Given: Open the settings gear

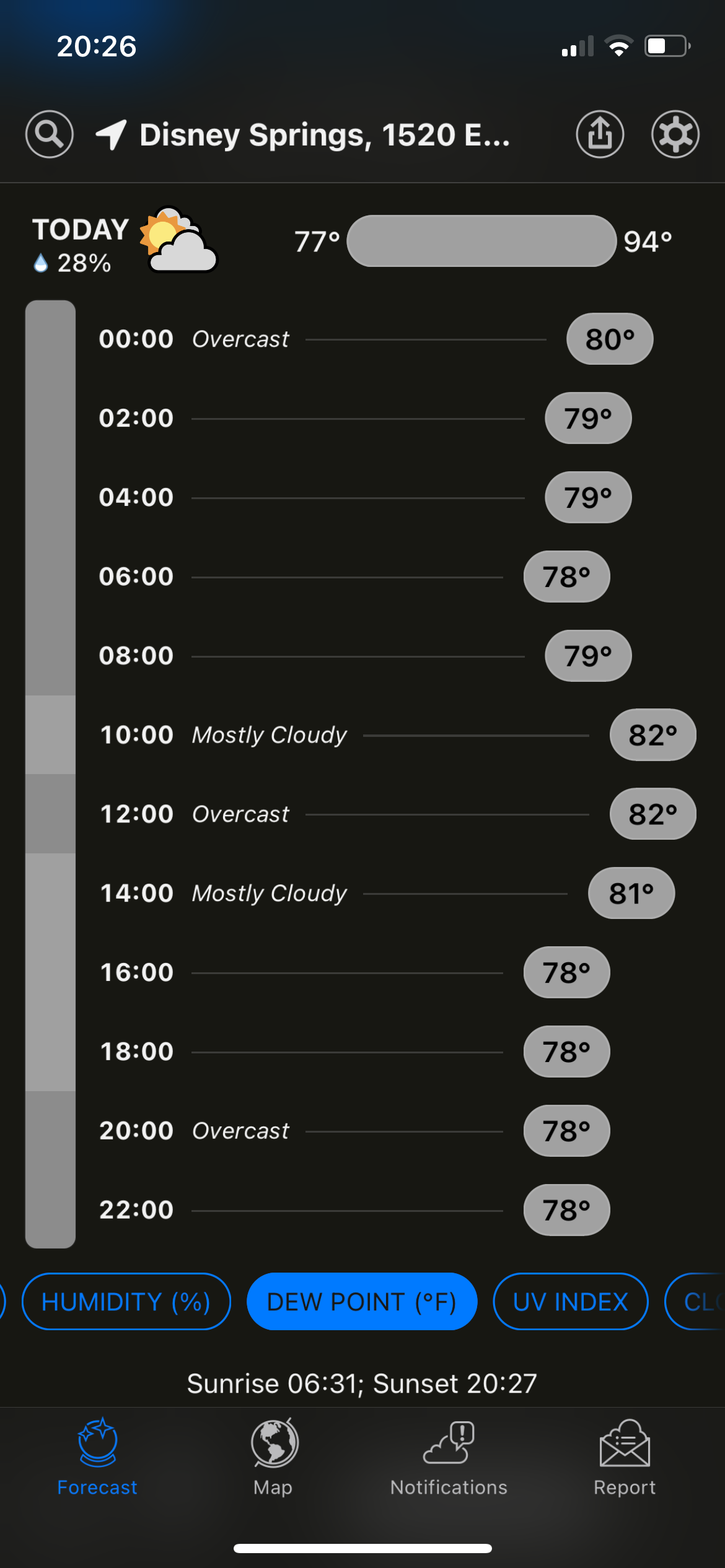Looking at the screenshot, I should 675,134.
